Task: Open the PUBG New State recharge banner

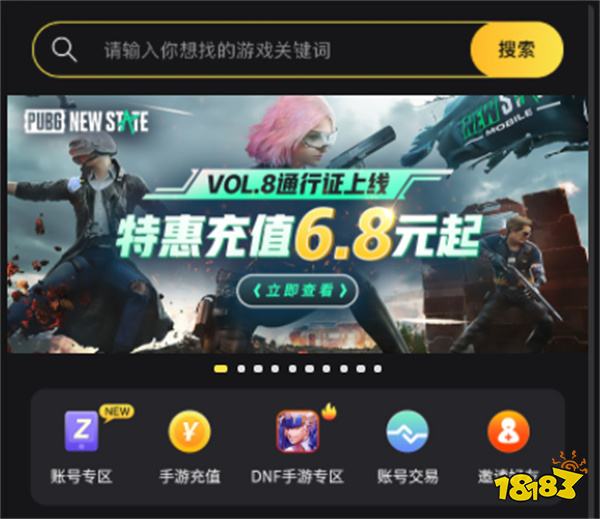Action: [298, 224]
